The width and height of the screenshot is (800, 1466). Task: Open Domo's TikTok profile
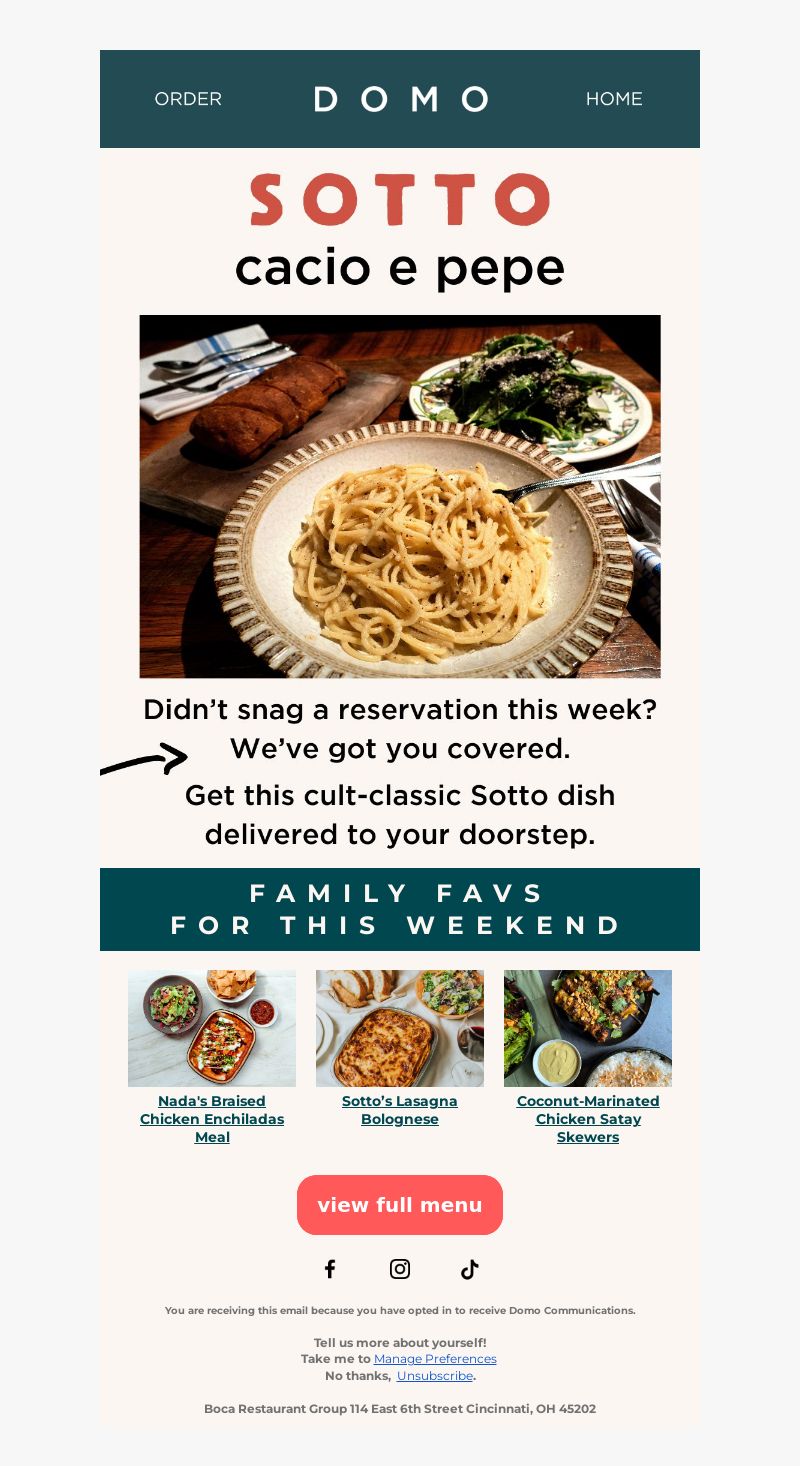tap(470, 1269)
